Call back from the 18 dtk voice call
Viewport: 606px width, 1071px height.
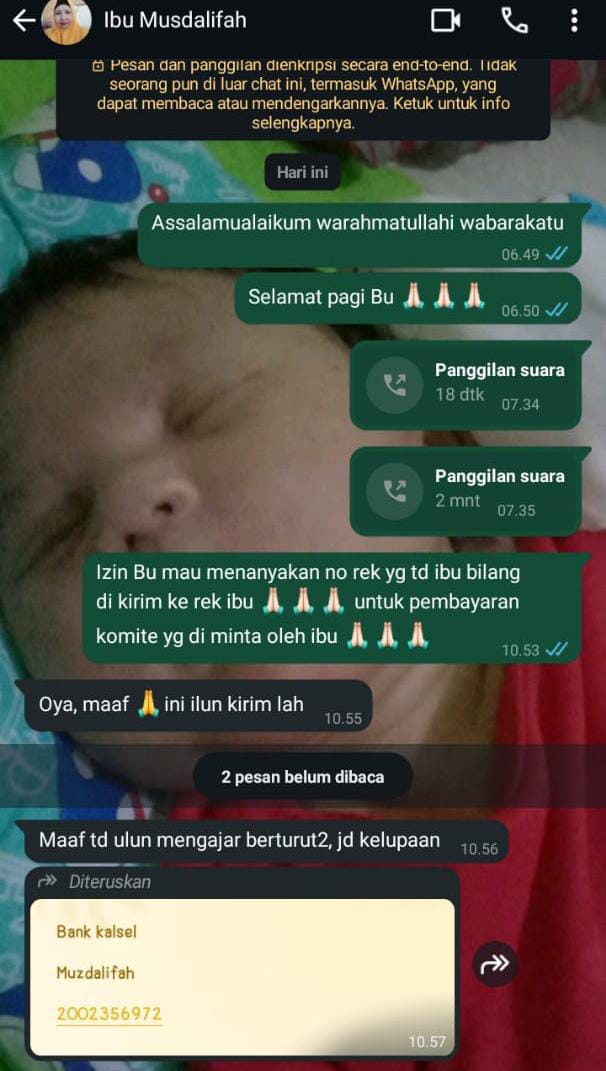(x=395, y=385)
